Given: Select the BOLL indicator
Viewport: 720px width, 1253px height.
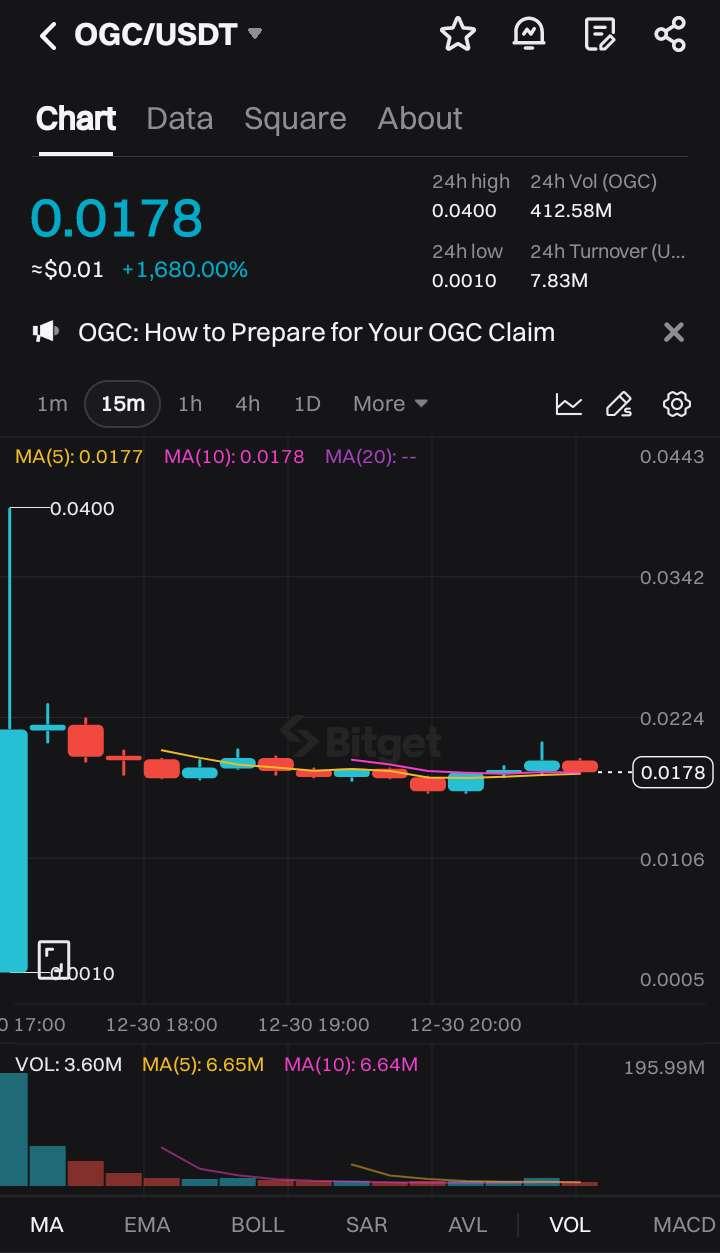Looking at the screenshot, I should point(257,1225).
